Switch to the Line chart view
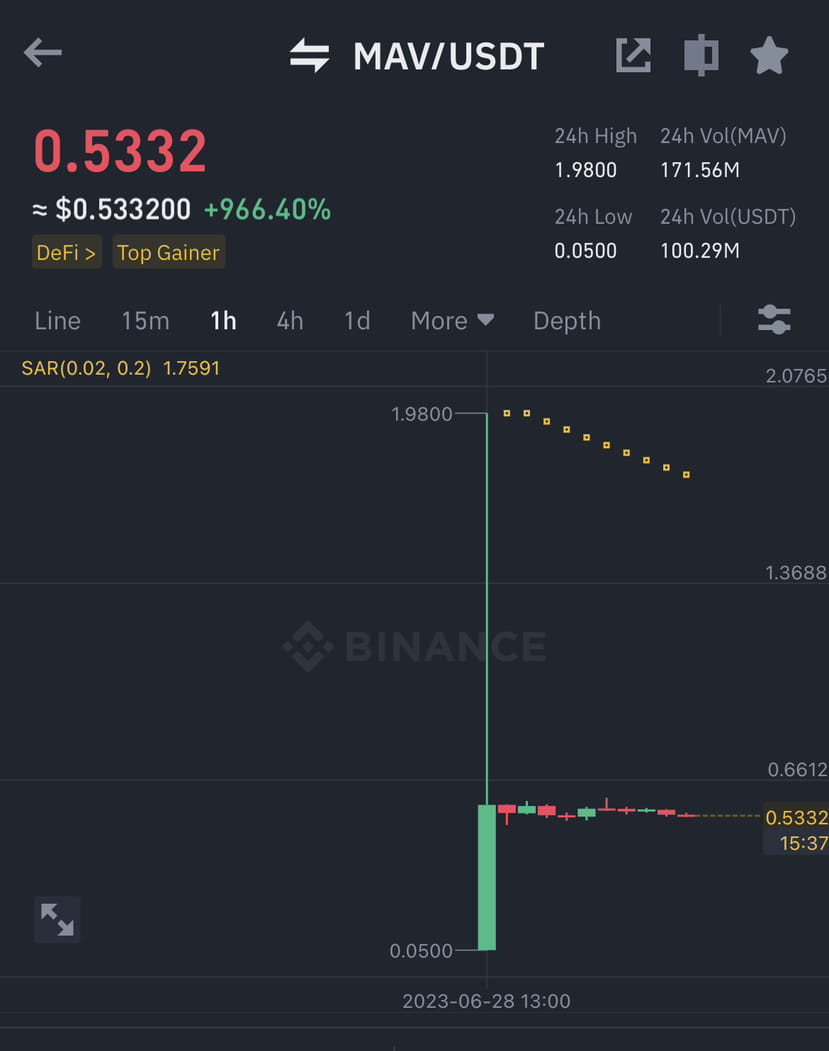 point(57,321)
